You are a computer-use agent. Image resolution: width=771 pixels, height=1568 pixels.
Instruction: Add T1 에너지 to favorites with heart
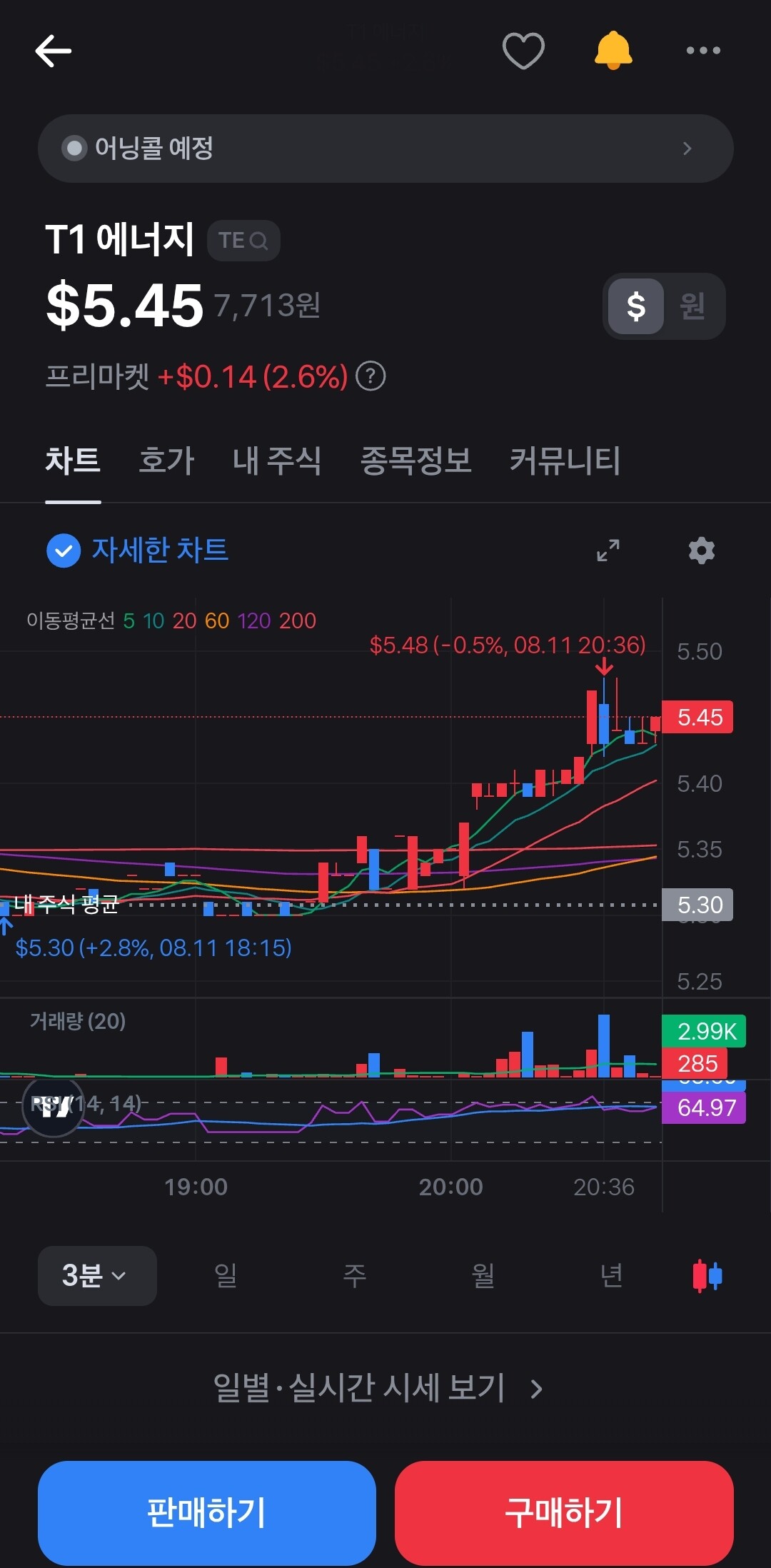523,51
